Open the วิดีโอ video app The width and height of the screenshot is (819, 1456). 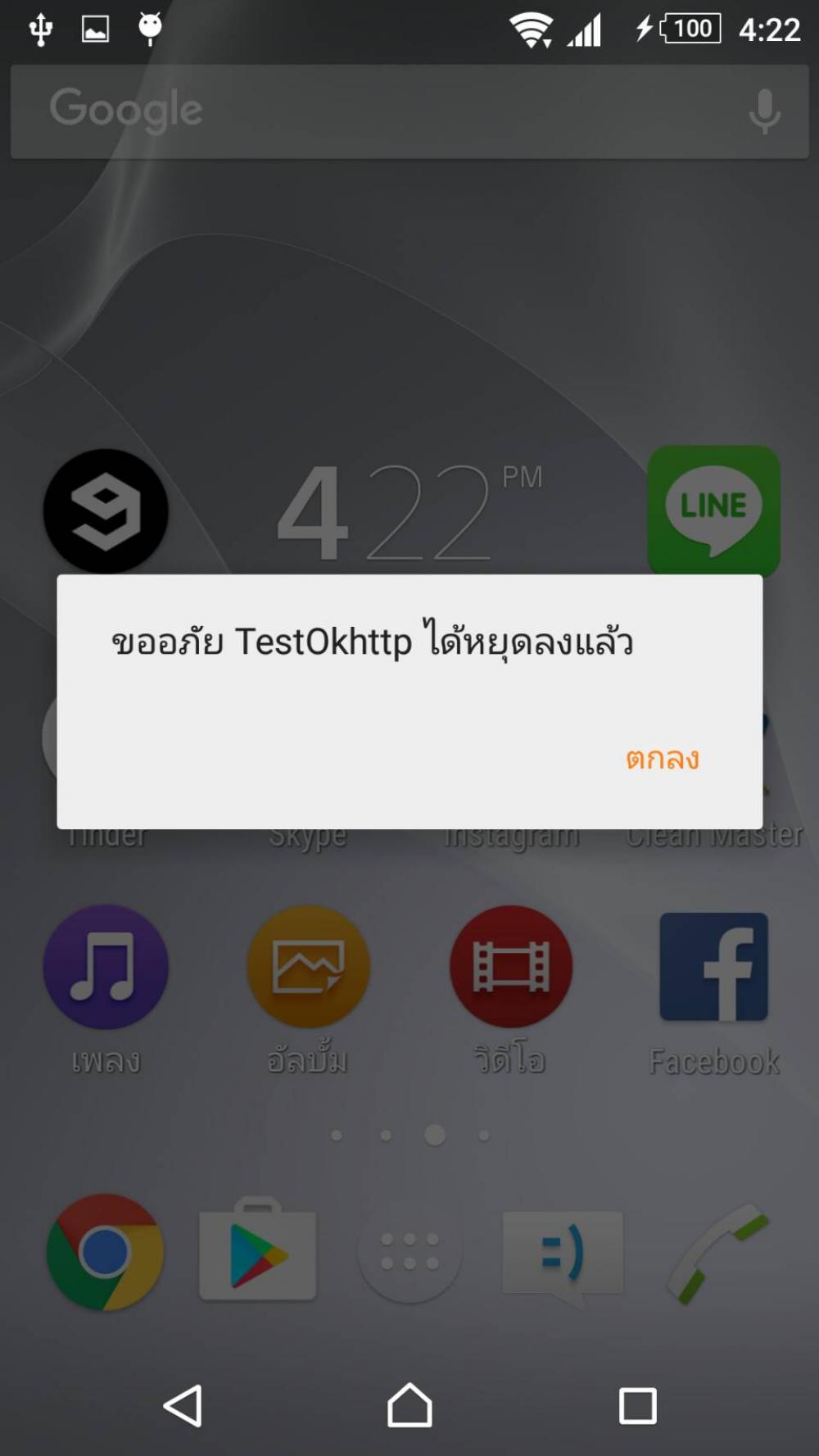click(x=511, y=967)
